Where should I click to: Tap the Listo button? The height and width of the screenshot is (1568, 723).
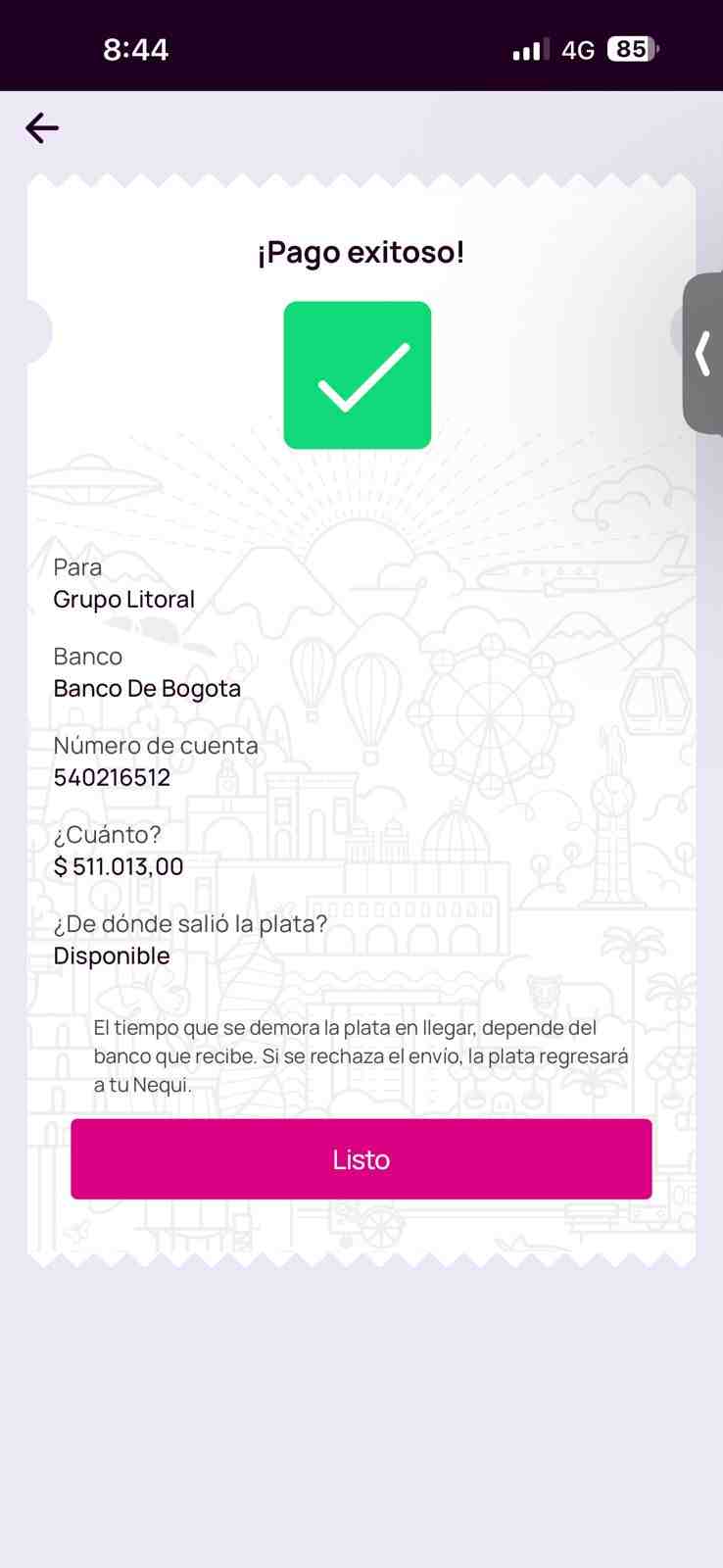point(361,1158)
